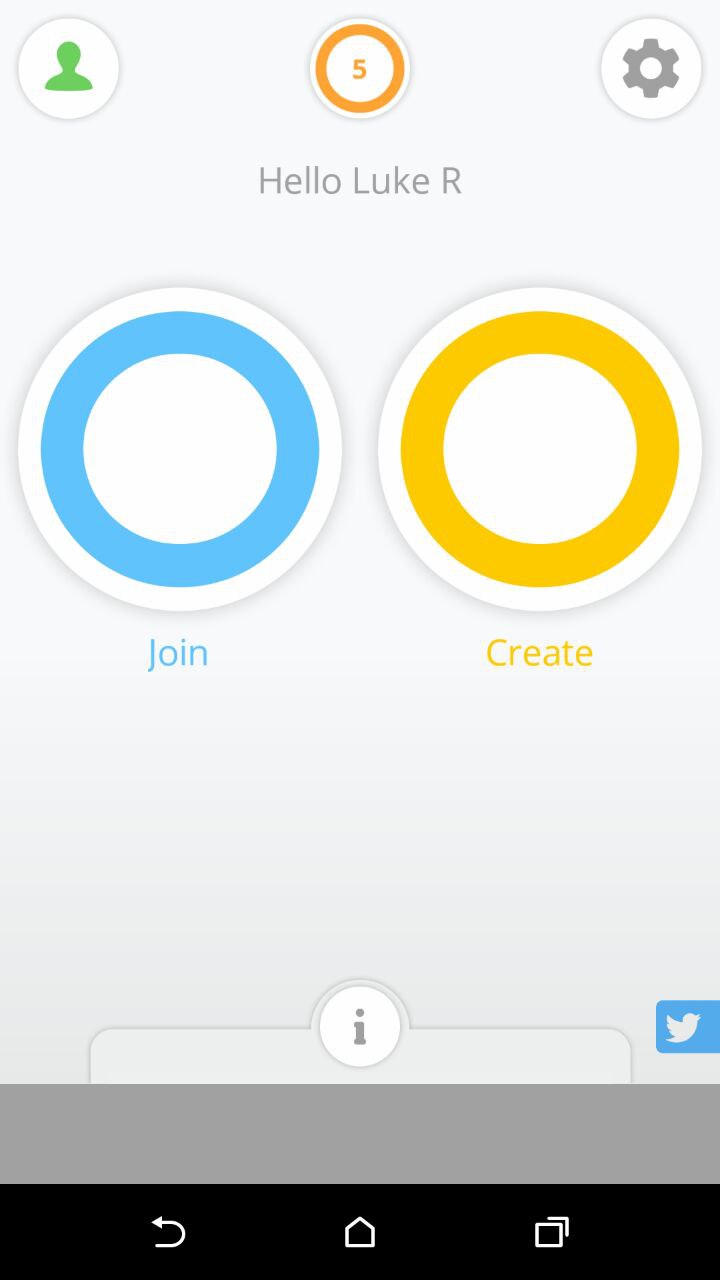Open the green profile icon

(x=69, y=68)
